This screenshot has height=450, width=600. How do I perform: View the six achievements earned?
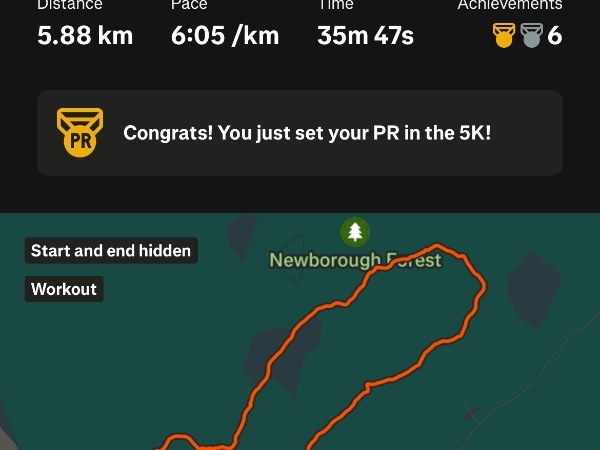(527, 37)
